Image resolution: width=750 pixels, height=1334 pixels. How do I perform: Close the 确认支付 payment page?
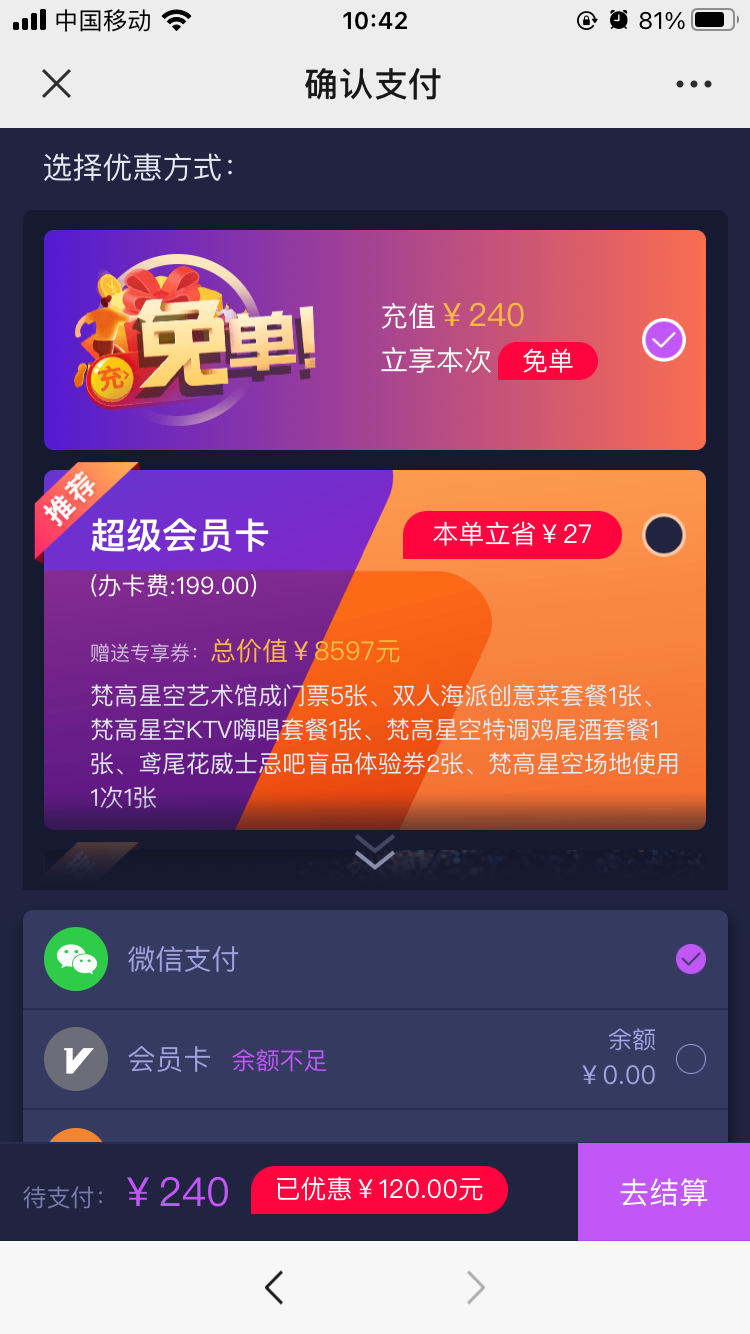click(x=56, y=84)
